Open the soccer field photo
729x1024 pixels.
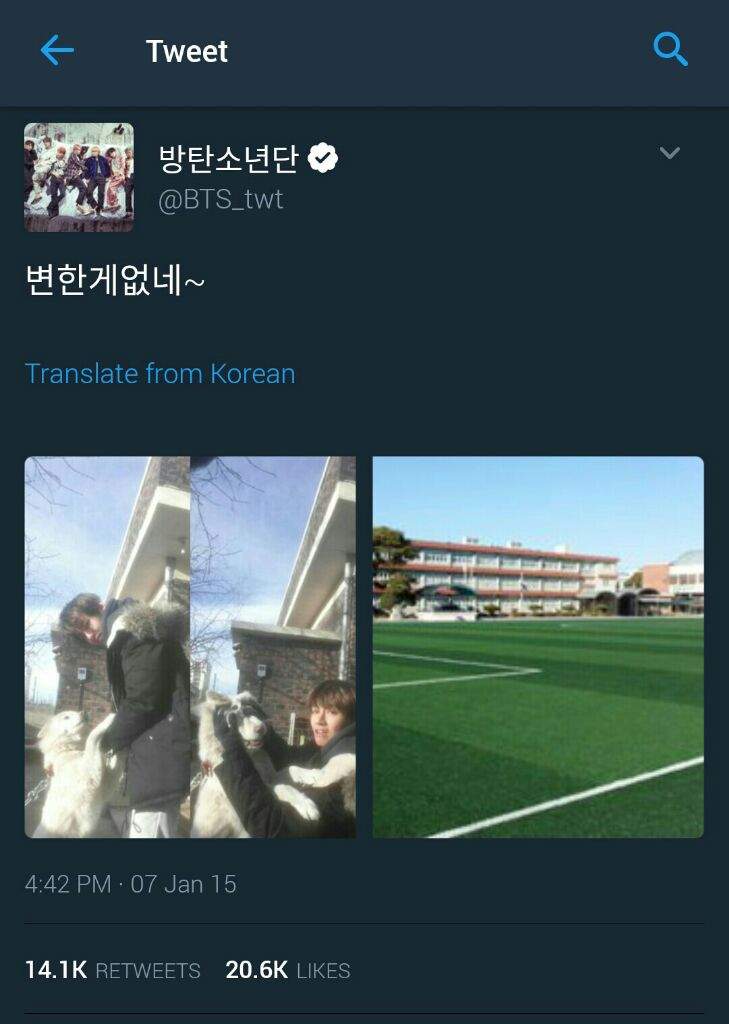[538, 647]
